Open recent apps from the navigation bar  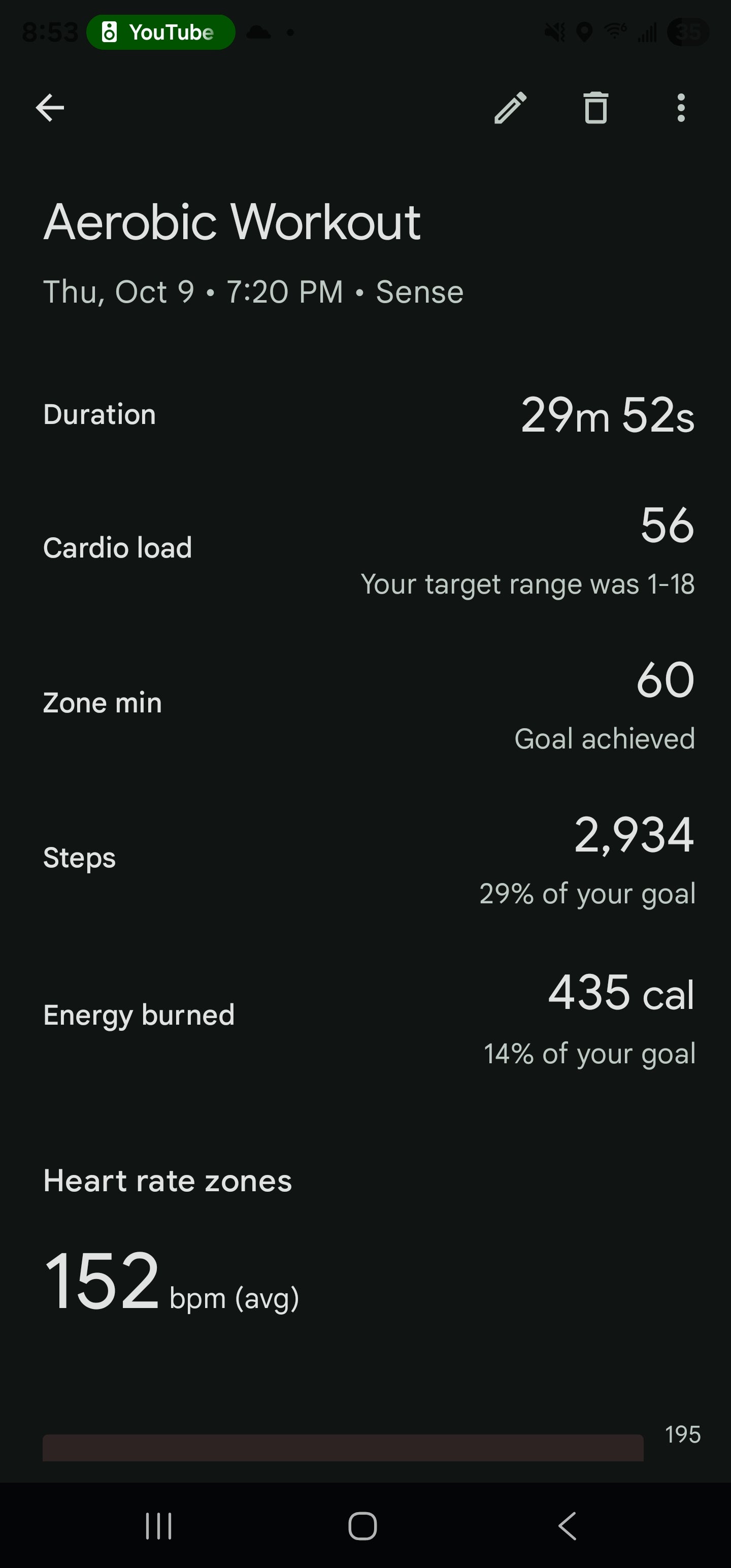(159, 1525)
